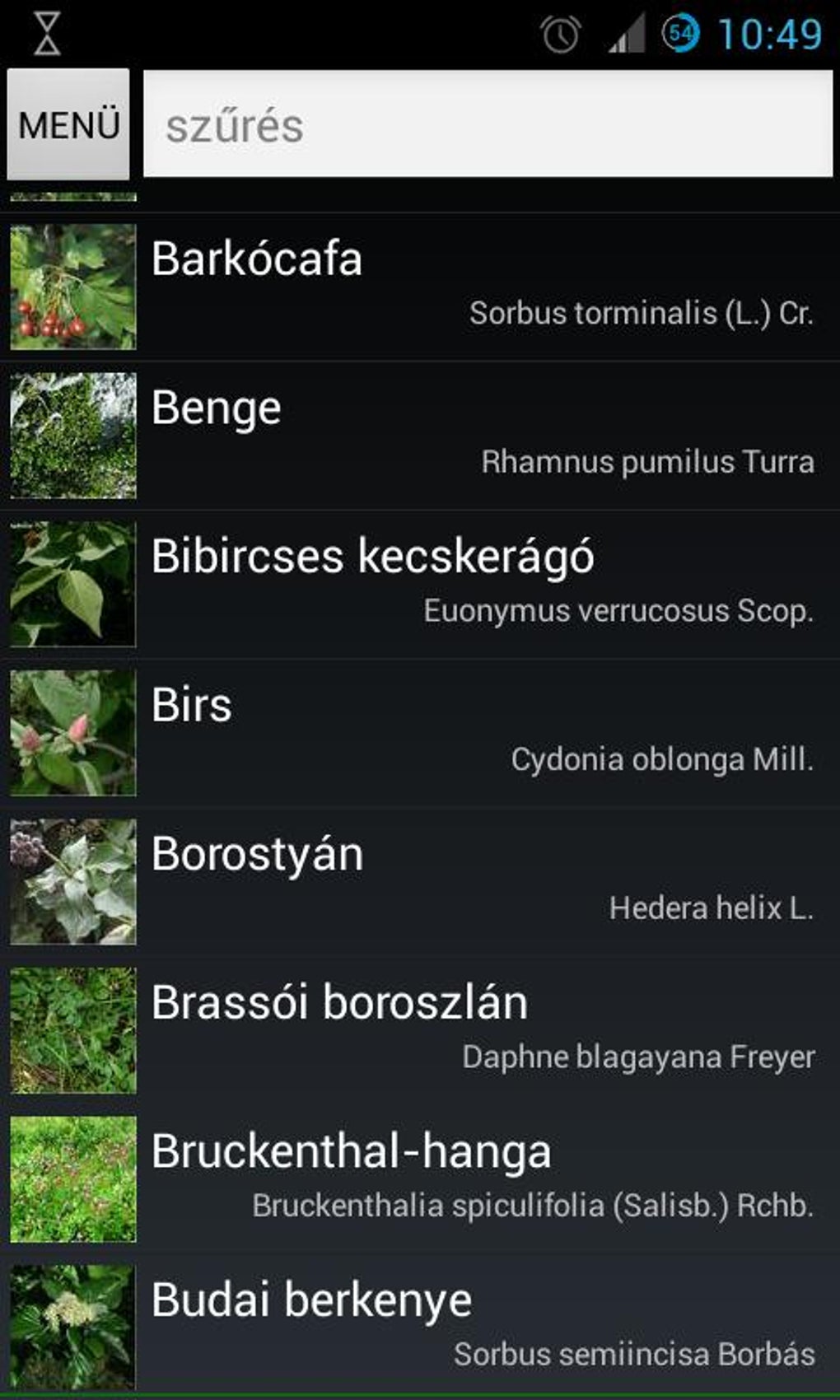View the Birs plant entry
Viewport: 840px width, 1400px height.
pyautogui.click(x=420, y=733)
